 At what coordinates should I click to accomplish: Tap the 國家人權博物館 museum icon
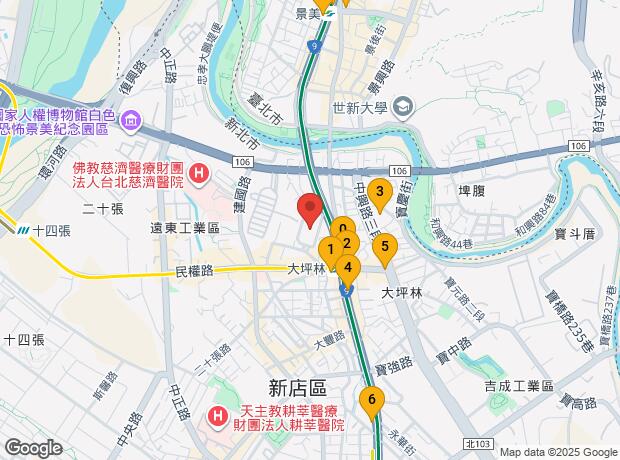[131, 120]
